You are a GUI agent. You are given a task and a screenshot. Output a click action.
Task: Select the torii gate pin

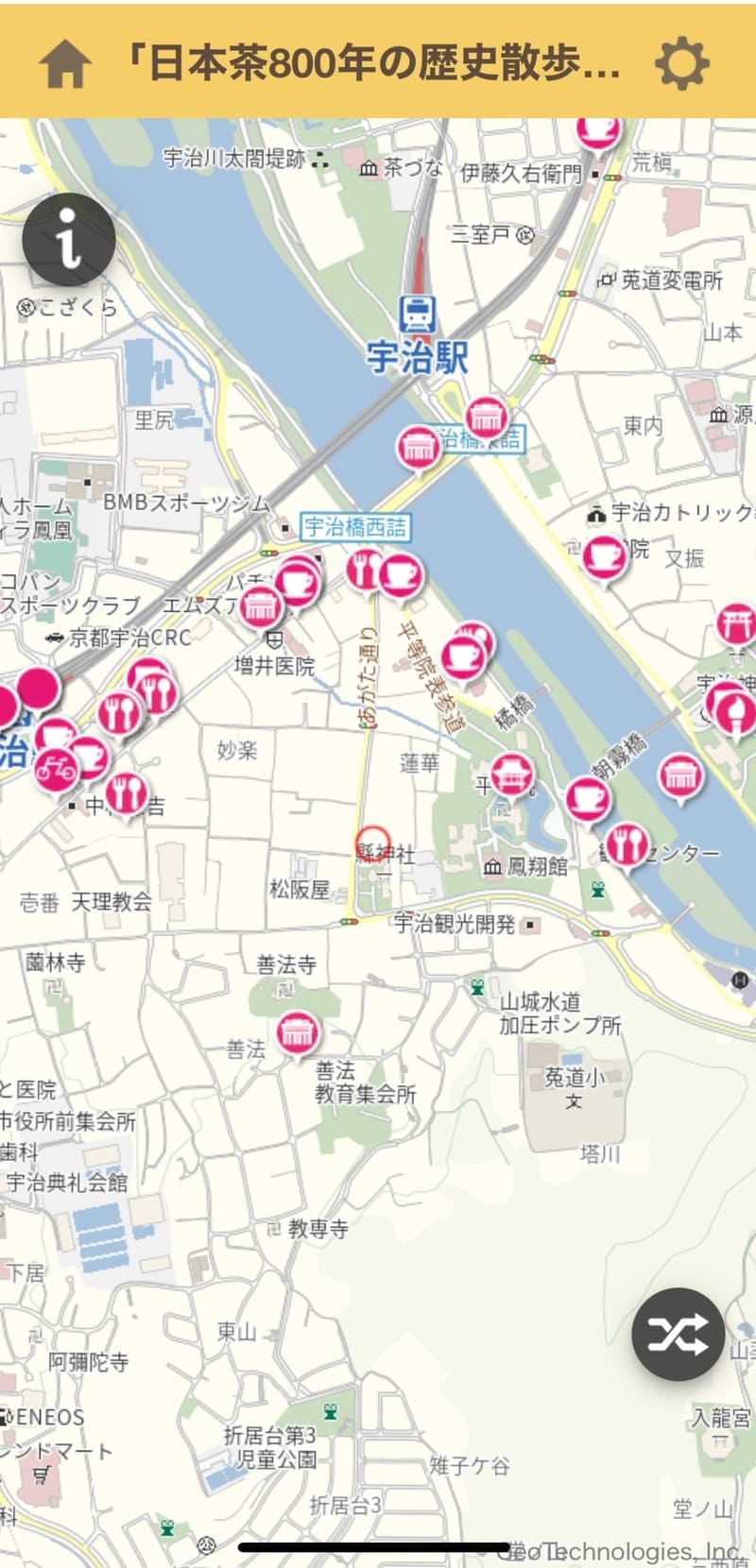(736, 624)
